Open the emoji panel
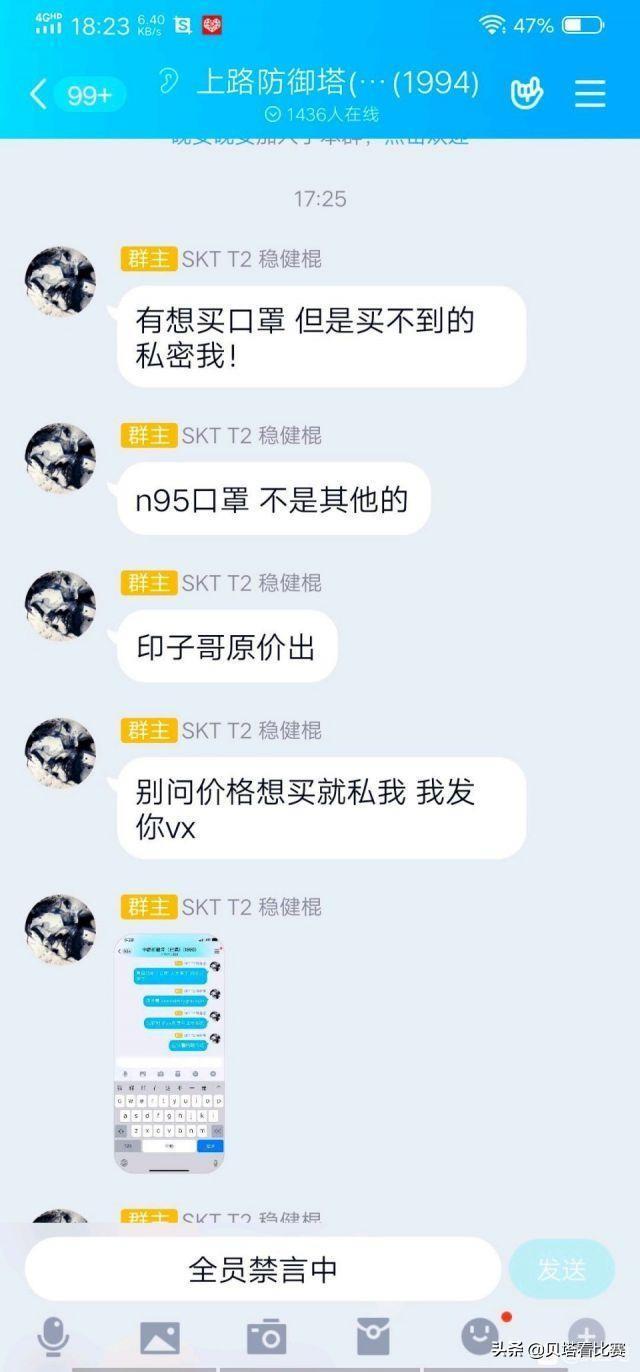Screen dimensions: 640x1372 click(480, 1335)
